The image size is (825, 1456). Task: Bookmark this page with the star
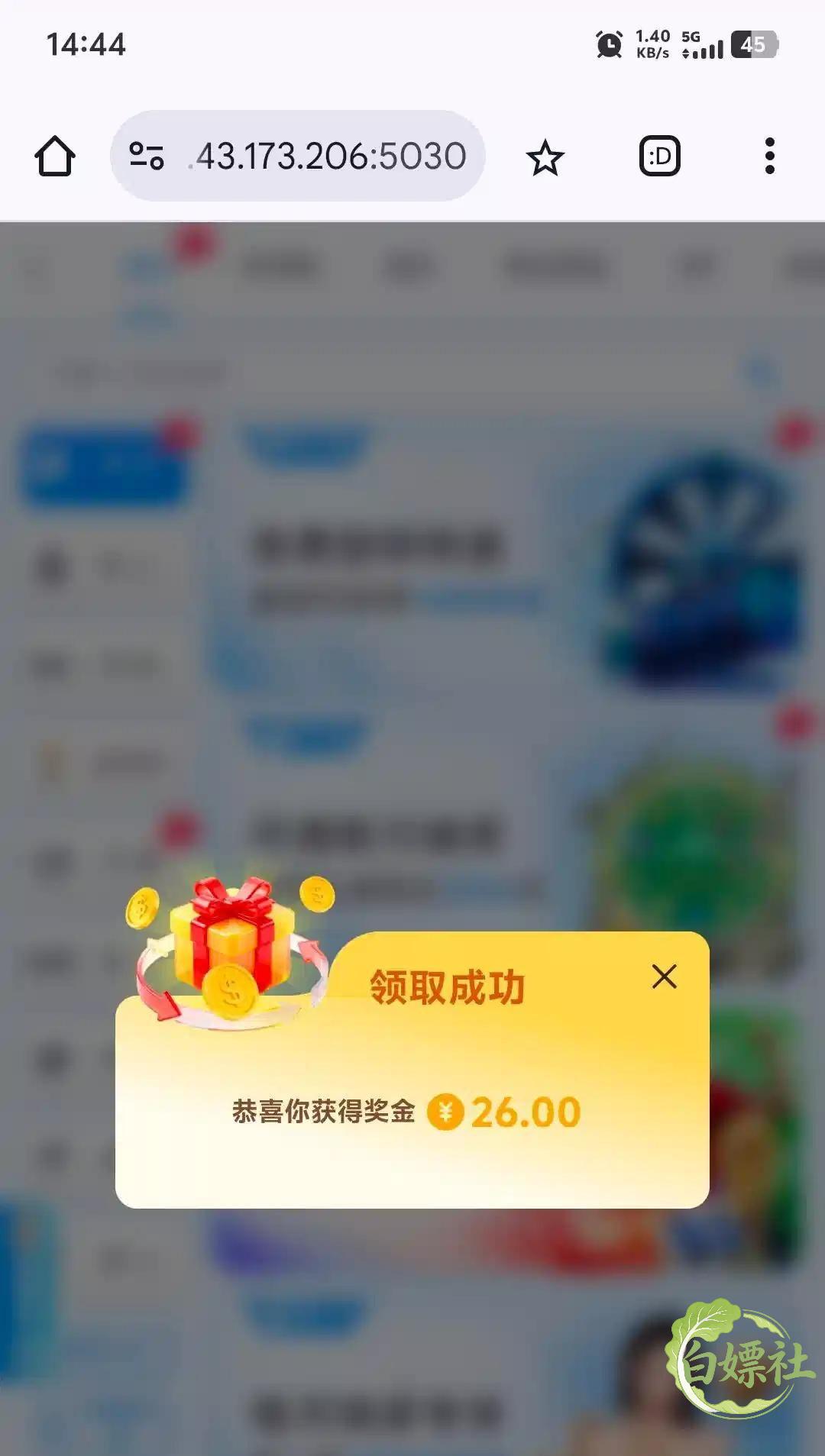point(545,158)
